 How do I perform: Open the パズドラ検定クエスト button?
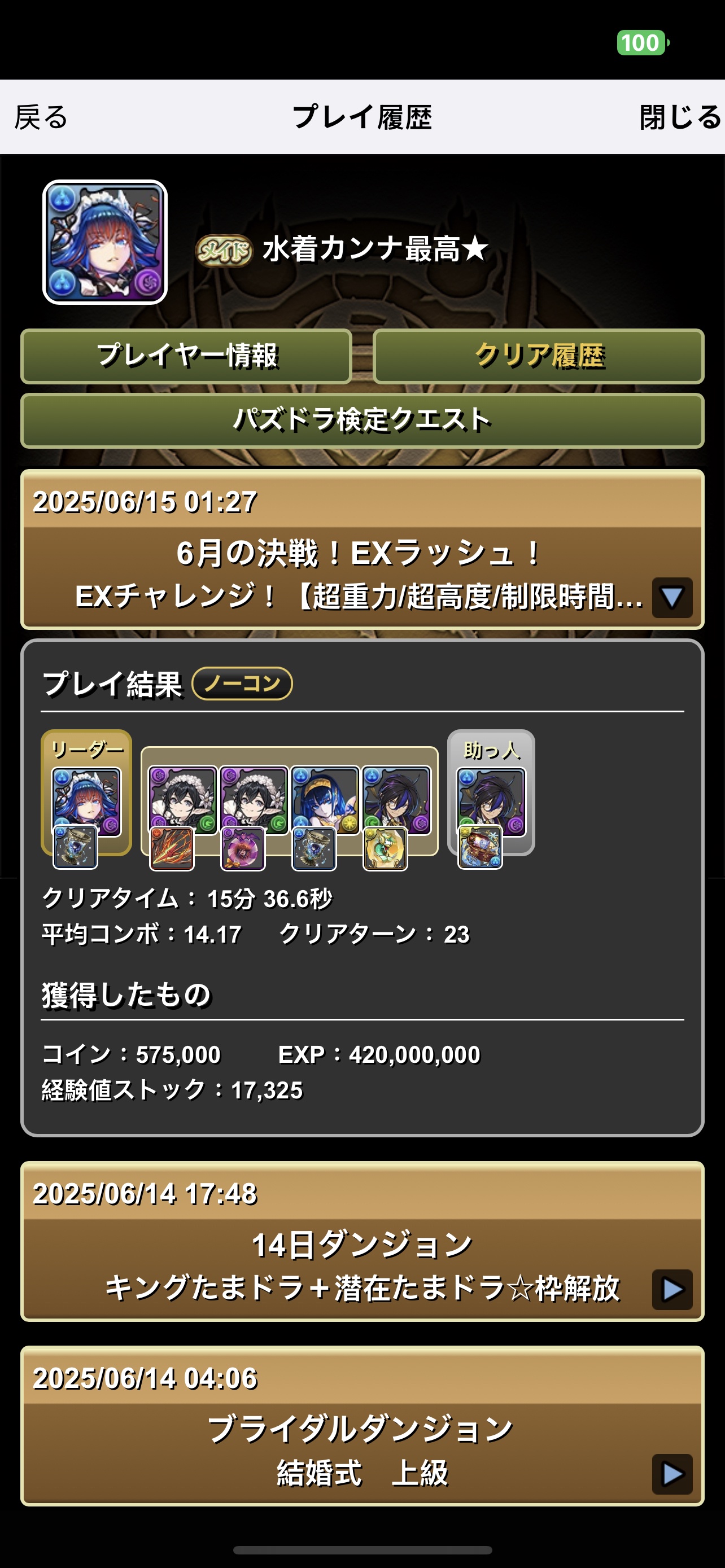click(362, 421)
